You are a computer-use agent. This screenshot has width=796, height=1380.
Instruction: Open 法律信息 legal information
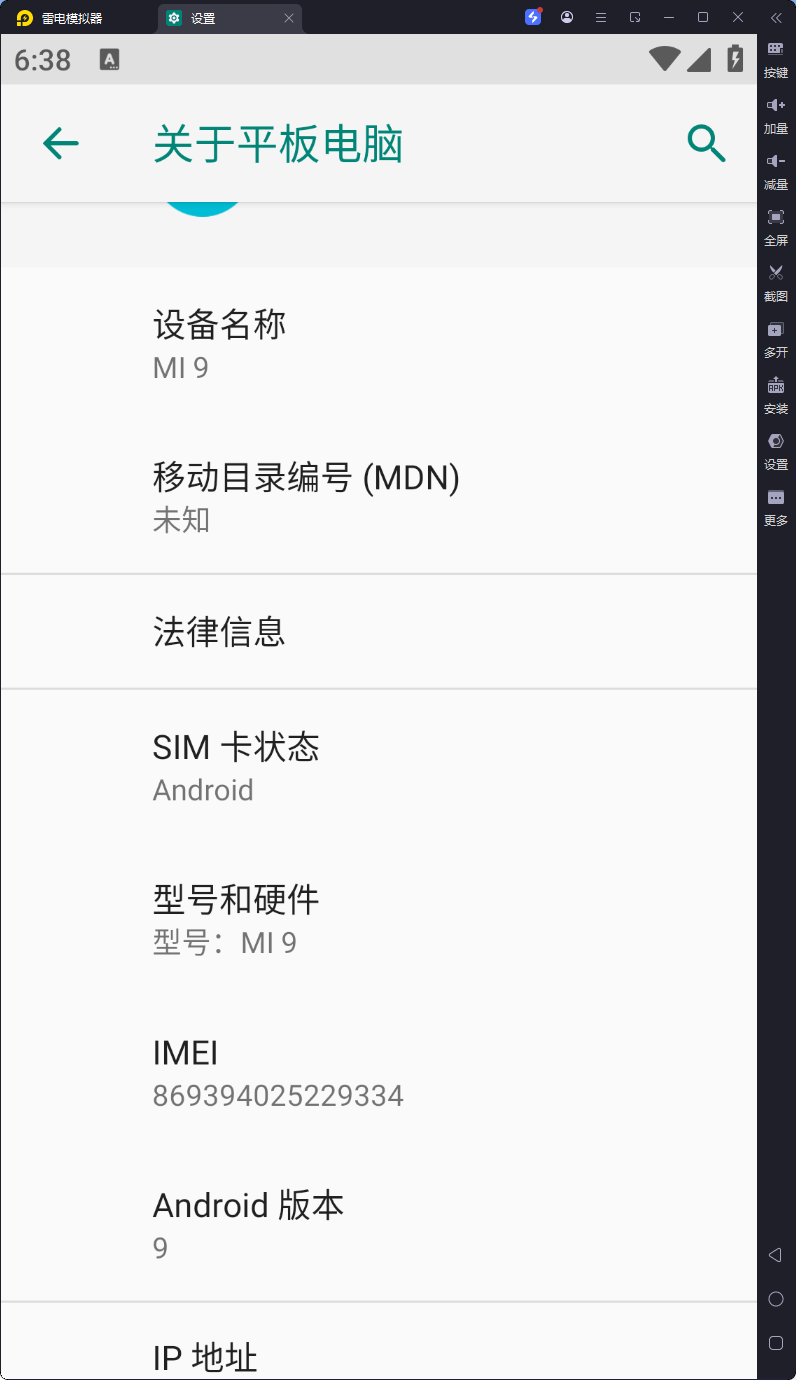(x=378, y=632)
